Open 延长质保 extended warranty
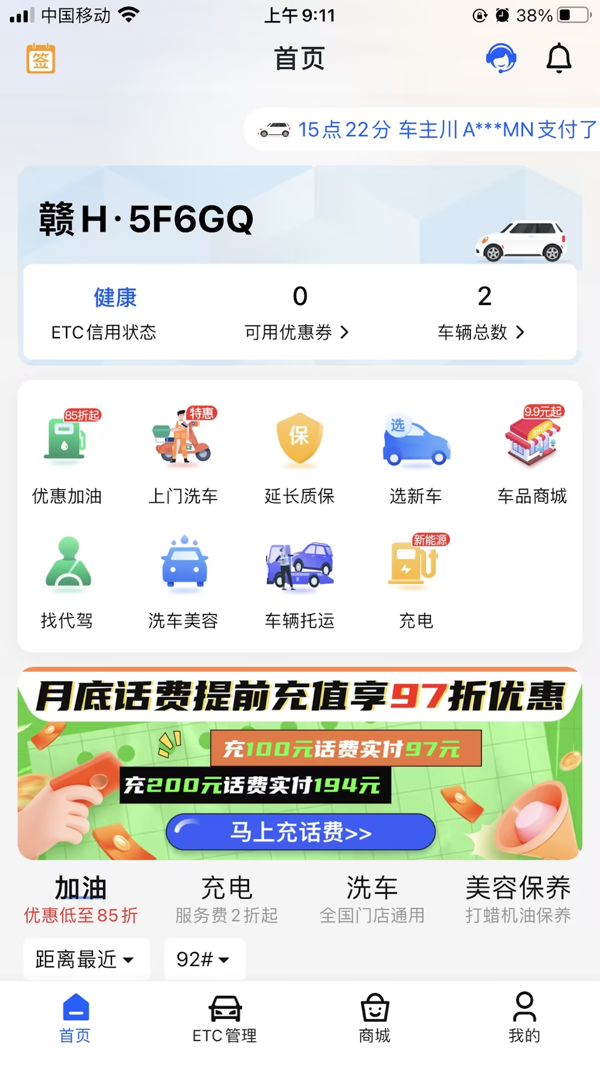The height and width of the screenshot is (1067, 600). point(299,455)
